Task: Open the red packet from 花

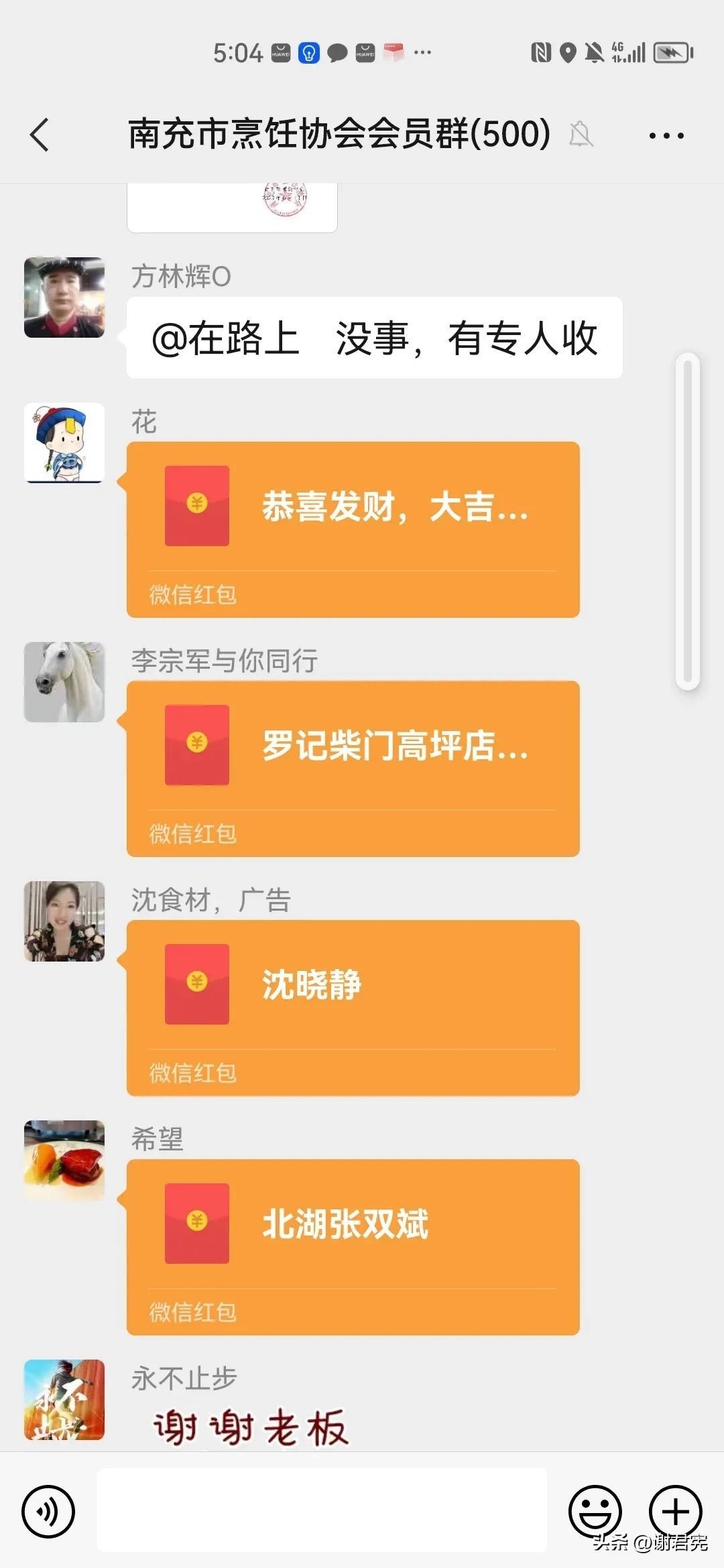Action: [x=353, y=529]
